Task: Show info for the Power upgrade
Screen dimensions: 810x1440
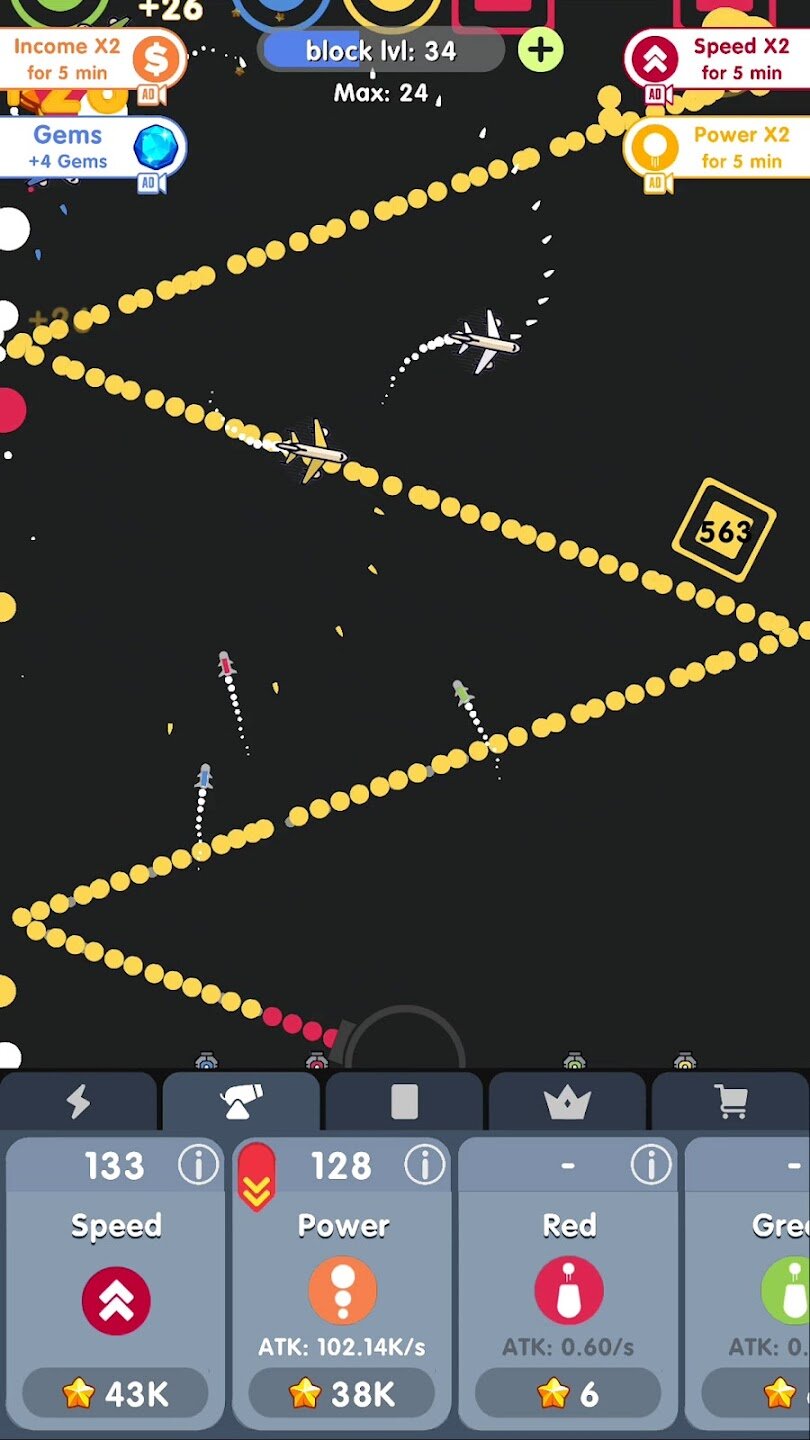Action: 424,1165
